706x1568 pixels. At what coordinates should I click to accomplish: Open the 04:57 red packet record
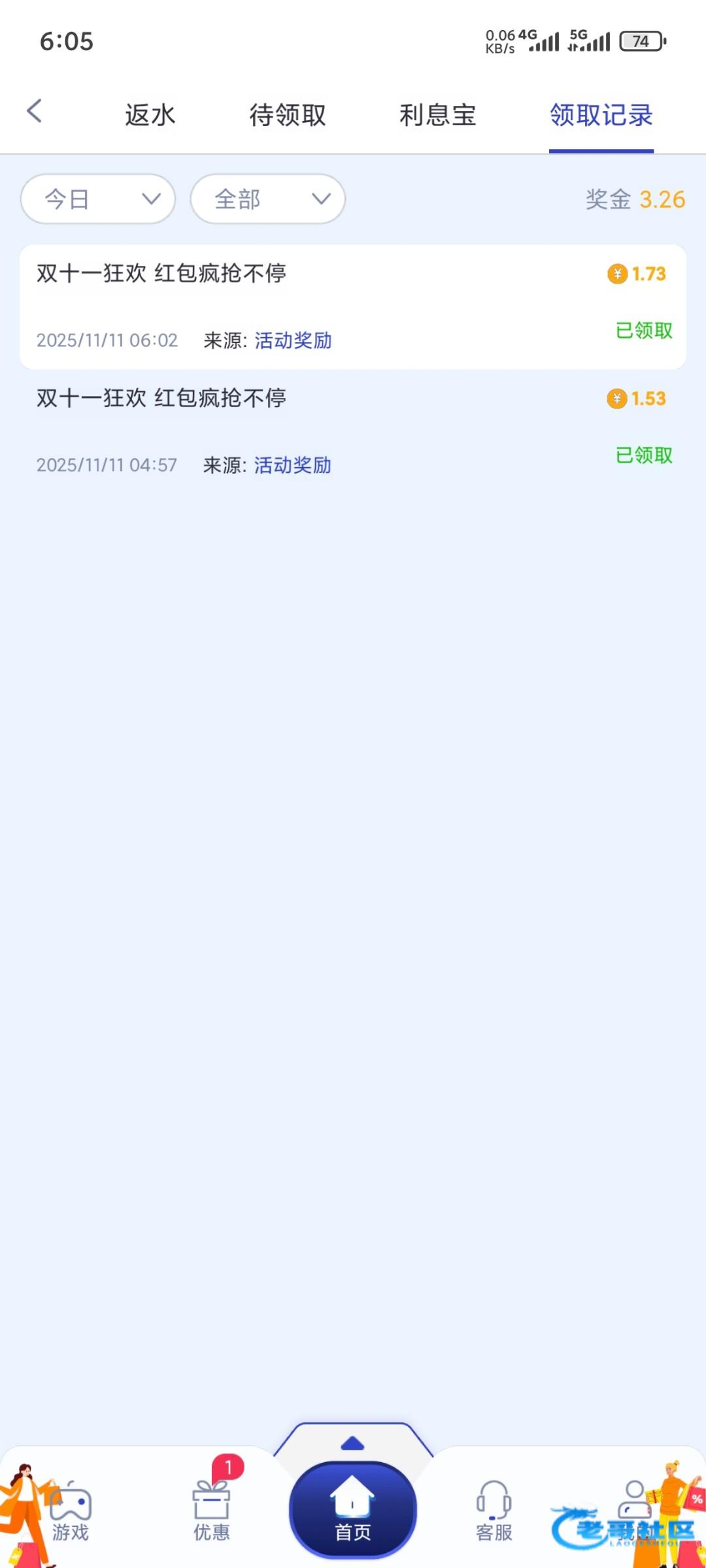[353, 431]
